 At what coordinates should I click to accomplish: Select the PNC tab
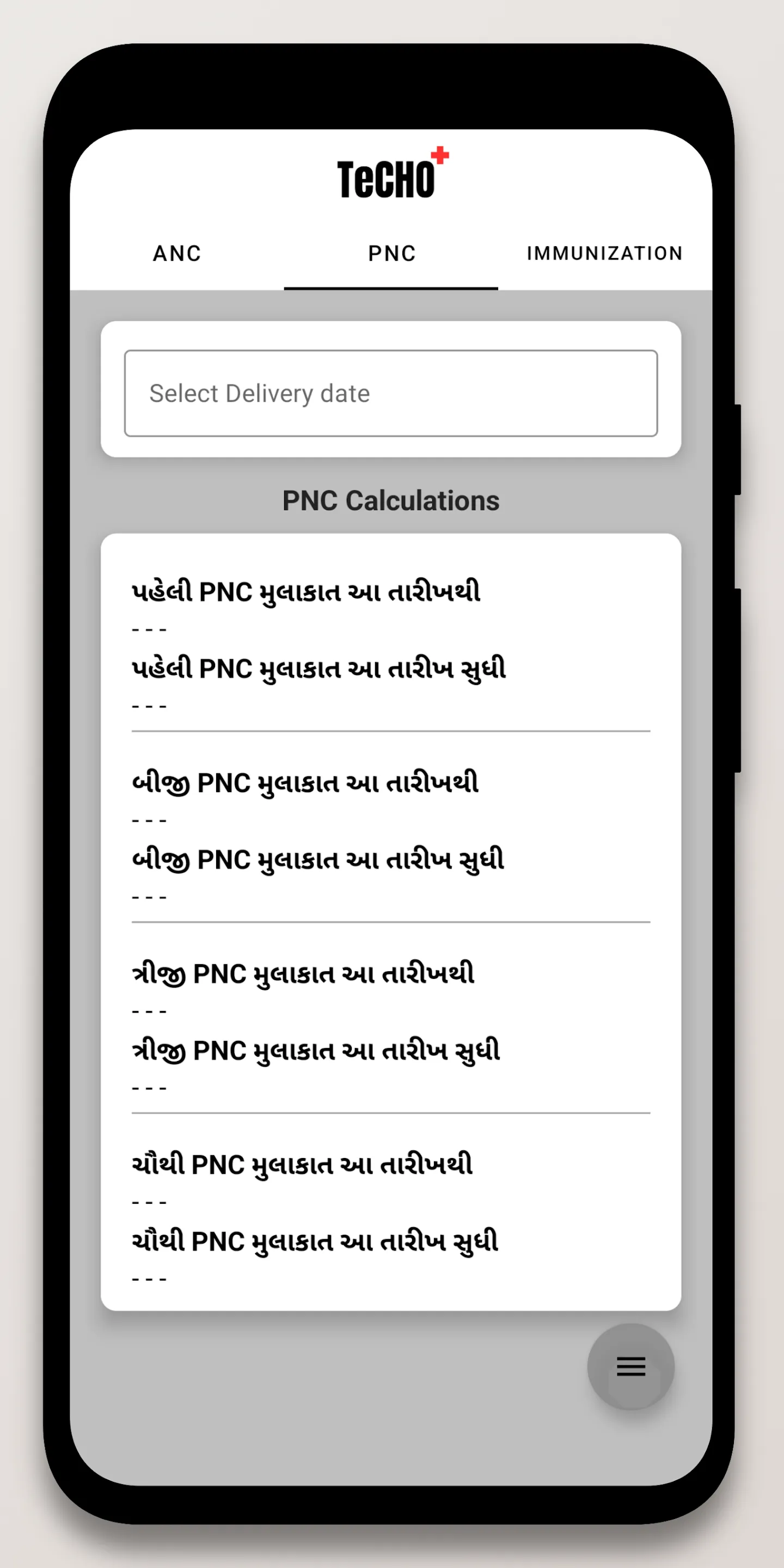391,253
